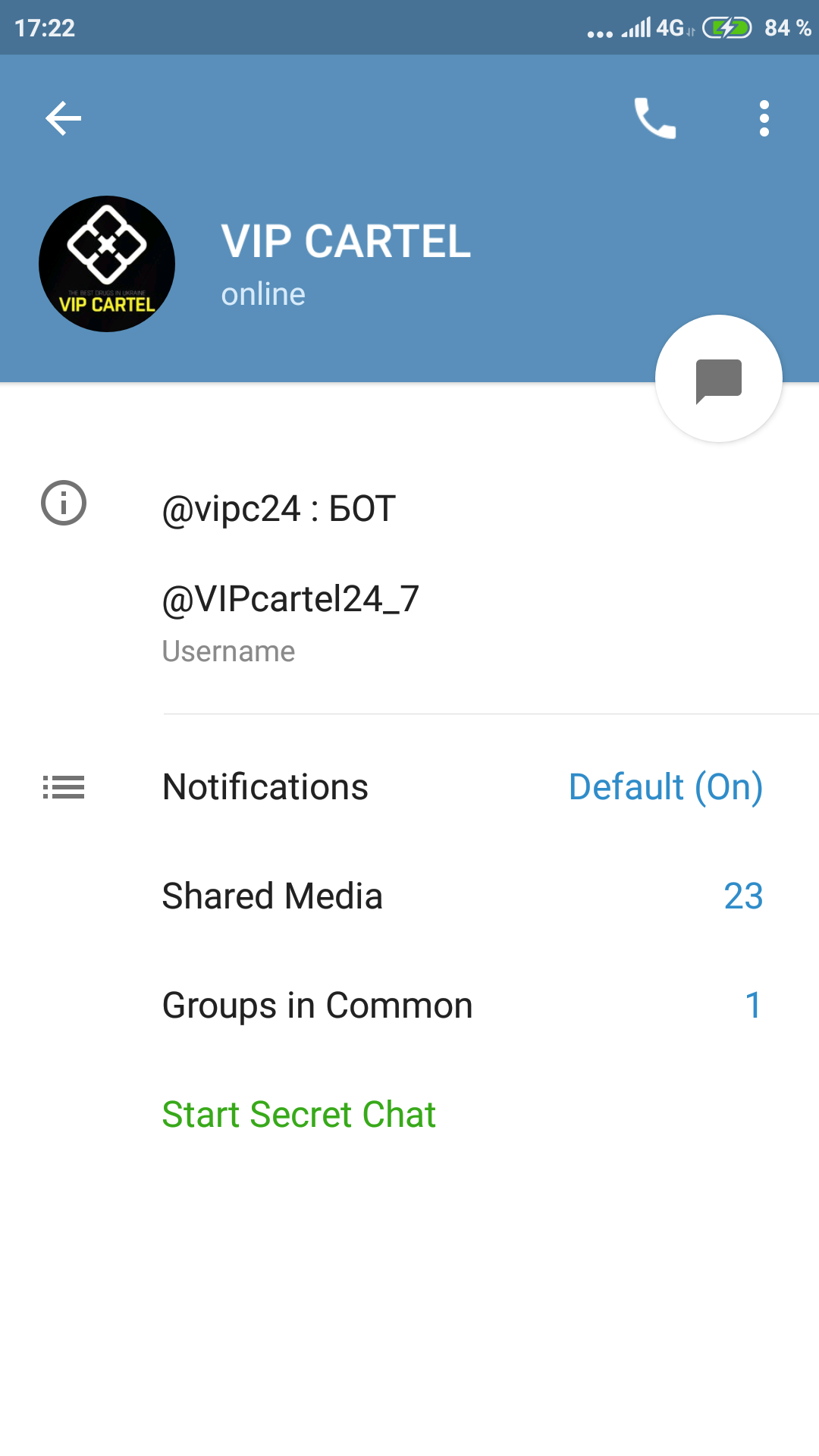Tap the message floating button

(x=719, y=378)
